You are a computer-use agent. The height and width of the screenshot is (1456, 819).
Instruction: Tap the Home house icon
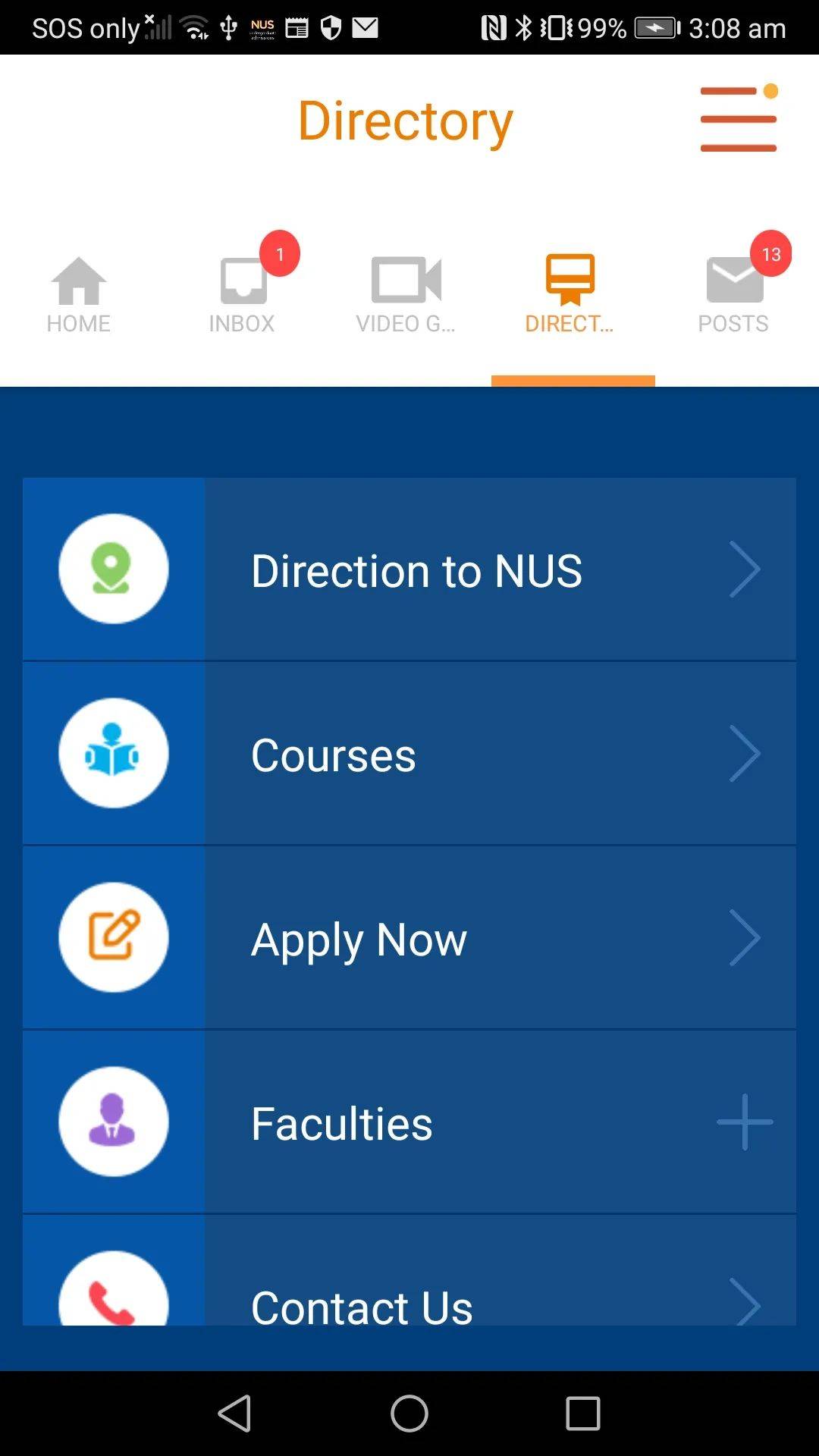[x=78, y=284]
